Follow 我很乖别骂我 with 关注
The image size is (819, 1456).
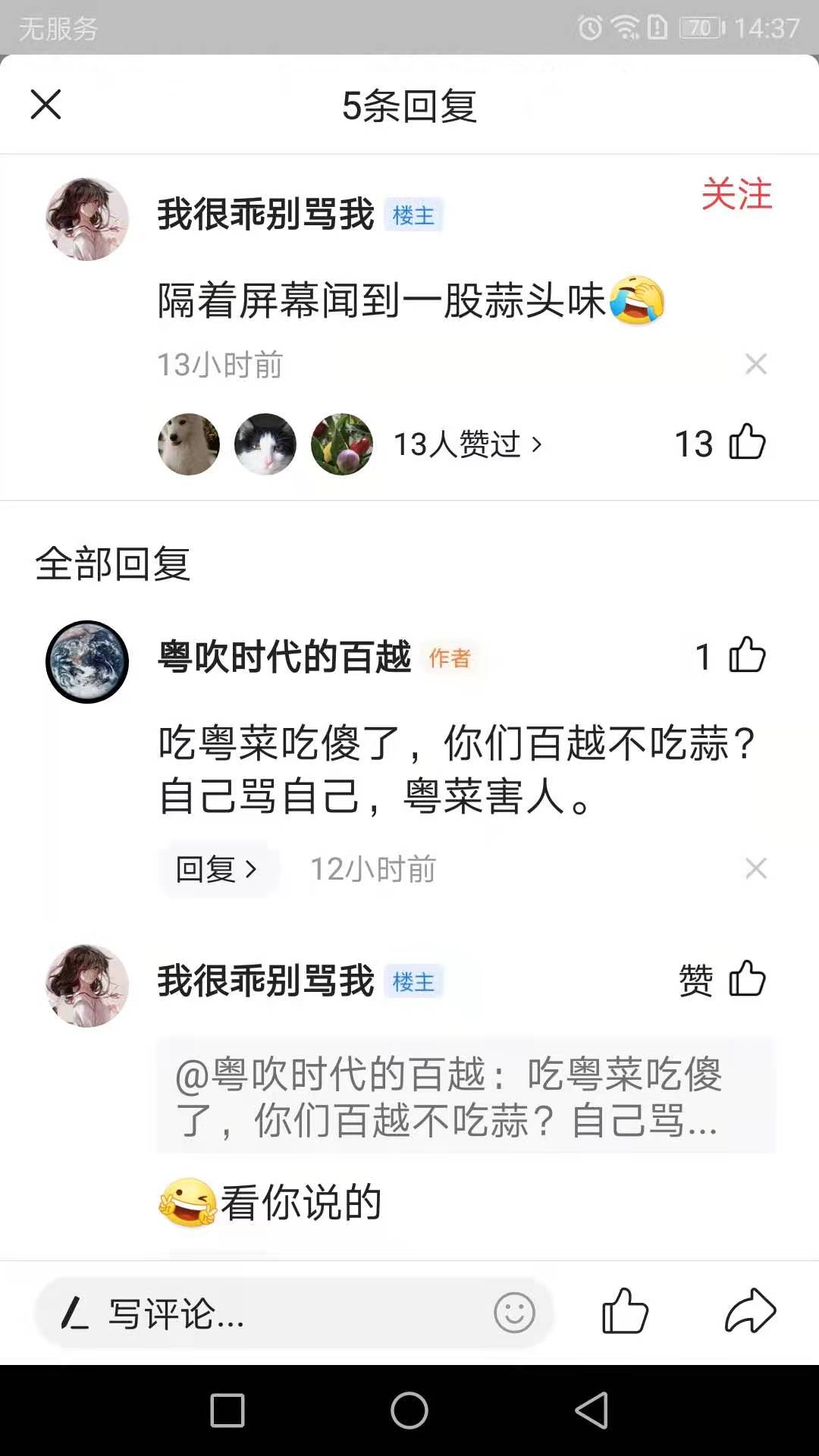click(x=736, y=194)
